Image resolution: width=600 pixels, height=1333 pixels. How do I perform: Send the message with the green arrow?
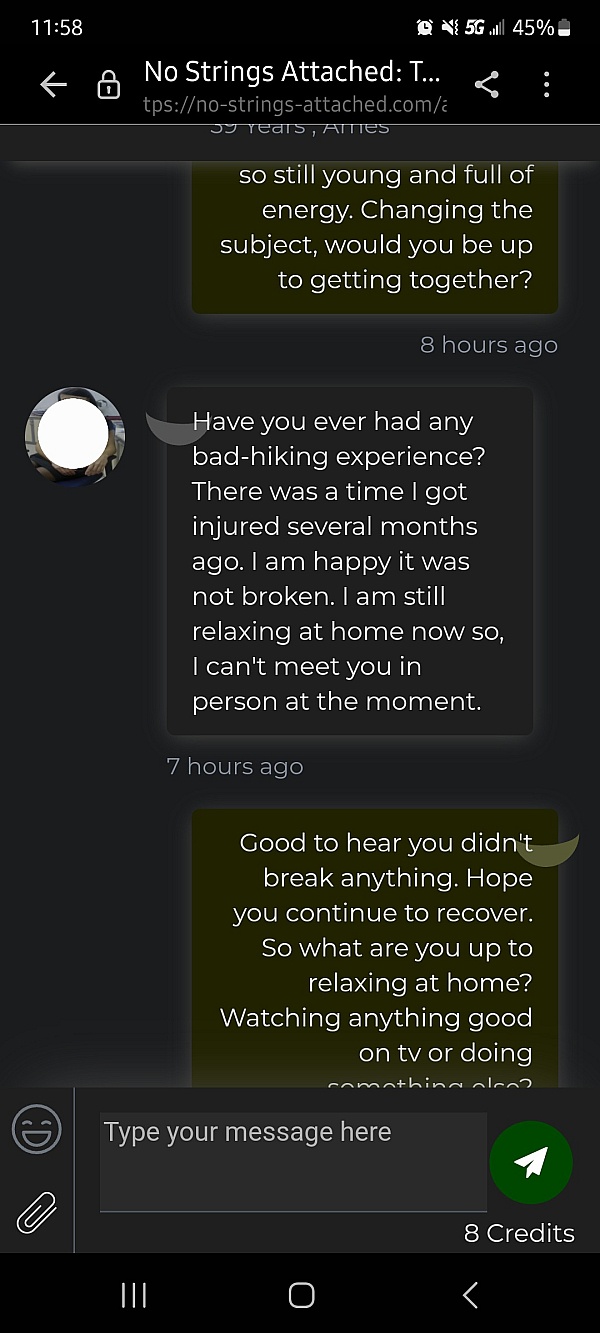pos(531,1162)
